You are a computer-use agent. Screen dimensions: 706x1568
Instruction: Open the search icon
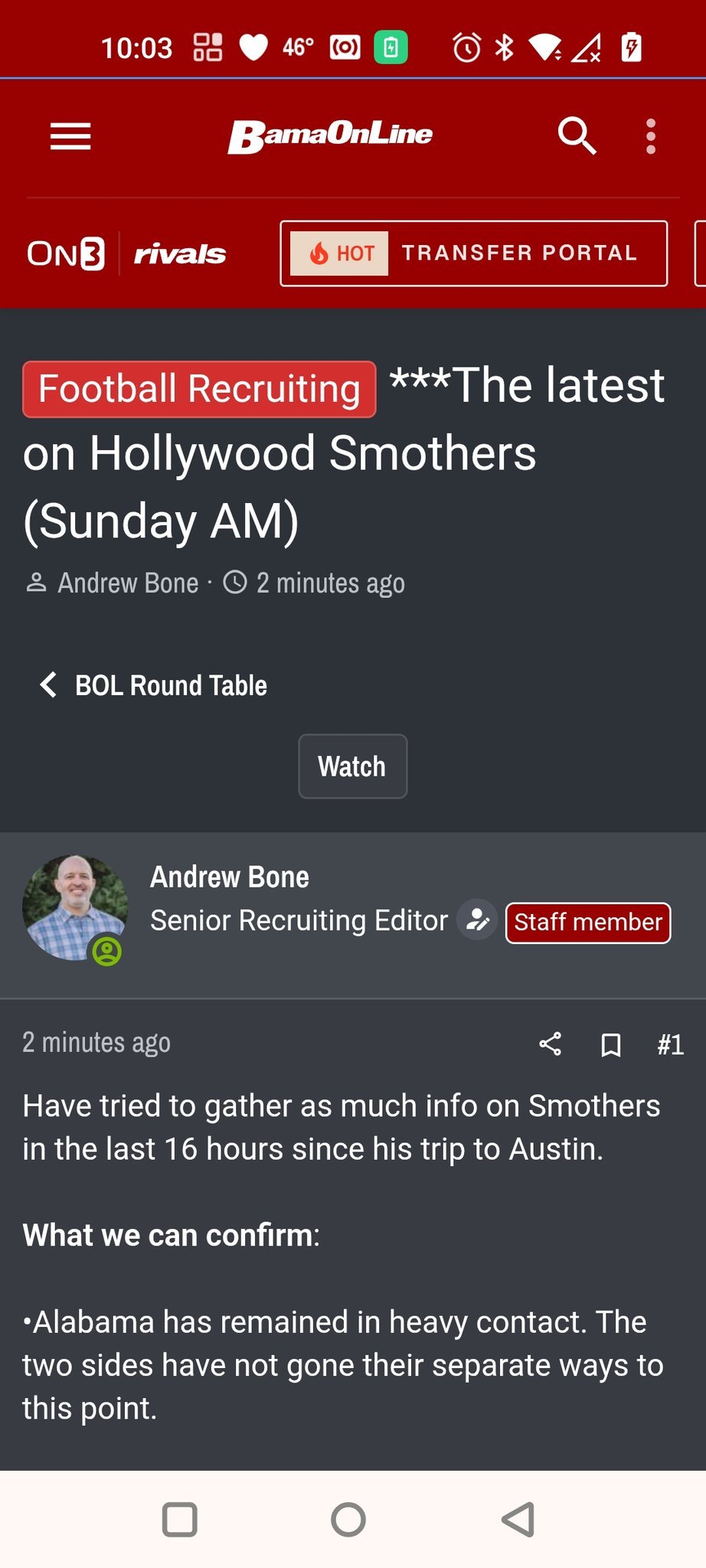click(x=577, y=136)
